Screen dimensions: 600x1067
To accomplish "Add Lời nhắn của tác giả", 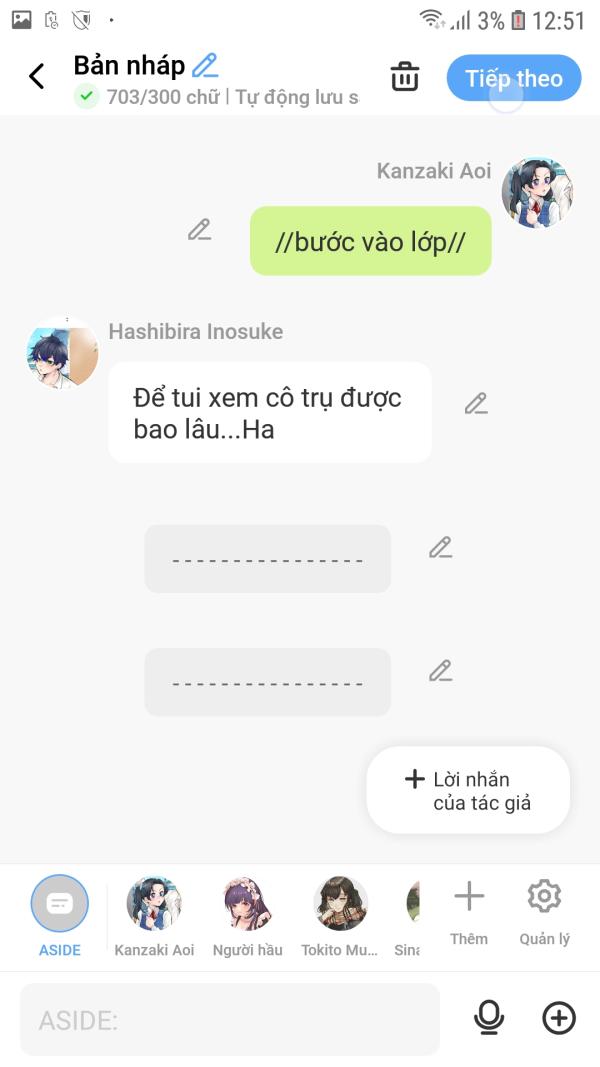I will pyautogui.click(x=468, y=790).
